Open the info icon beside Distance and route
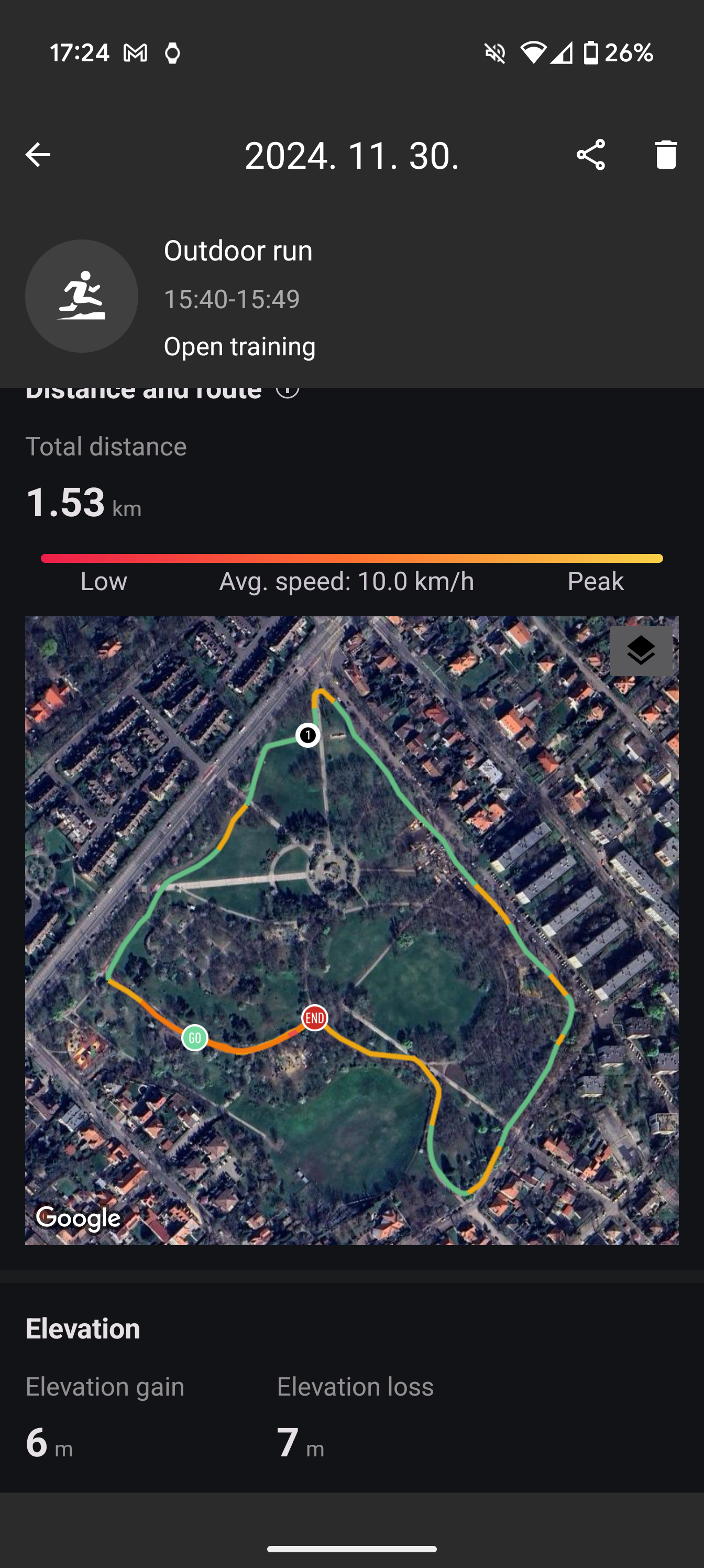The image size is (704, 1568). tap(287, 391)
